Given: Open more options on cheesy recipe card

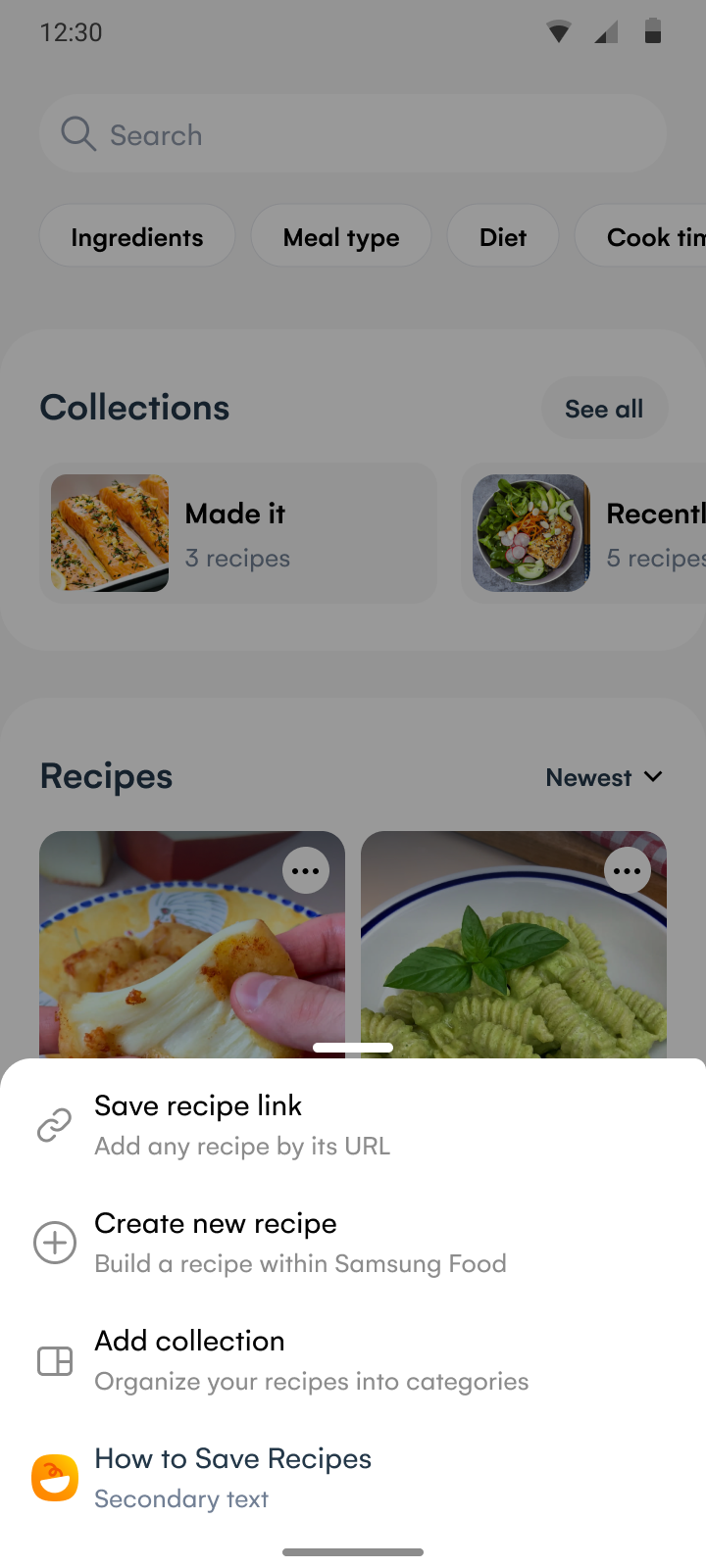Looking at the screenshot, I should [306, 870].
